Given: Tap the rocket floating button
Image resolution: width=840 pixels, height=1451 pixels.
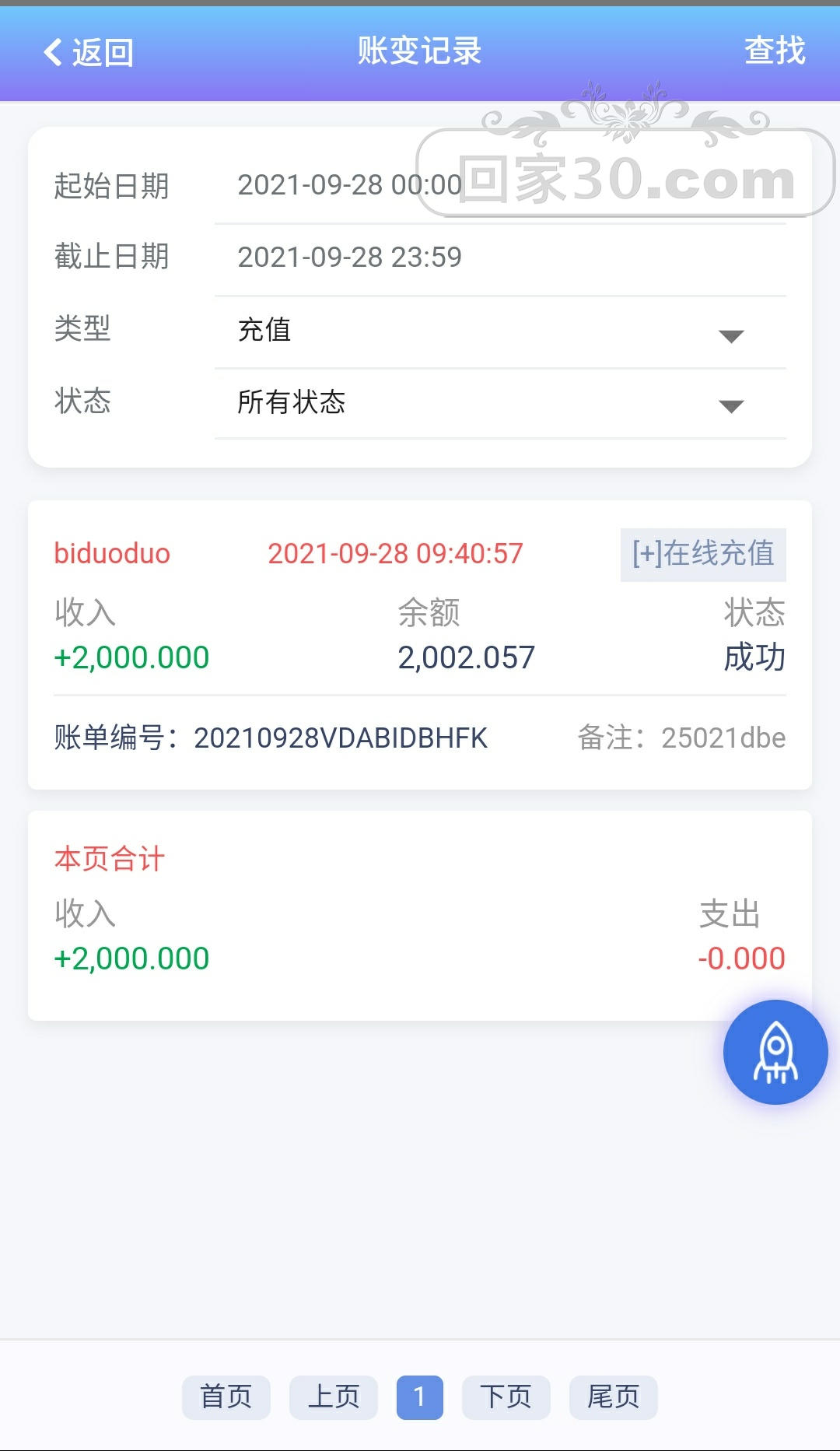Looking at the screenshot, I should (775, 1052).
